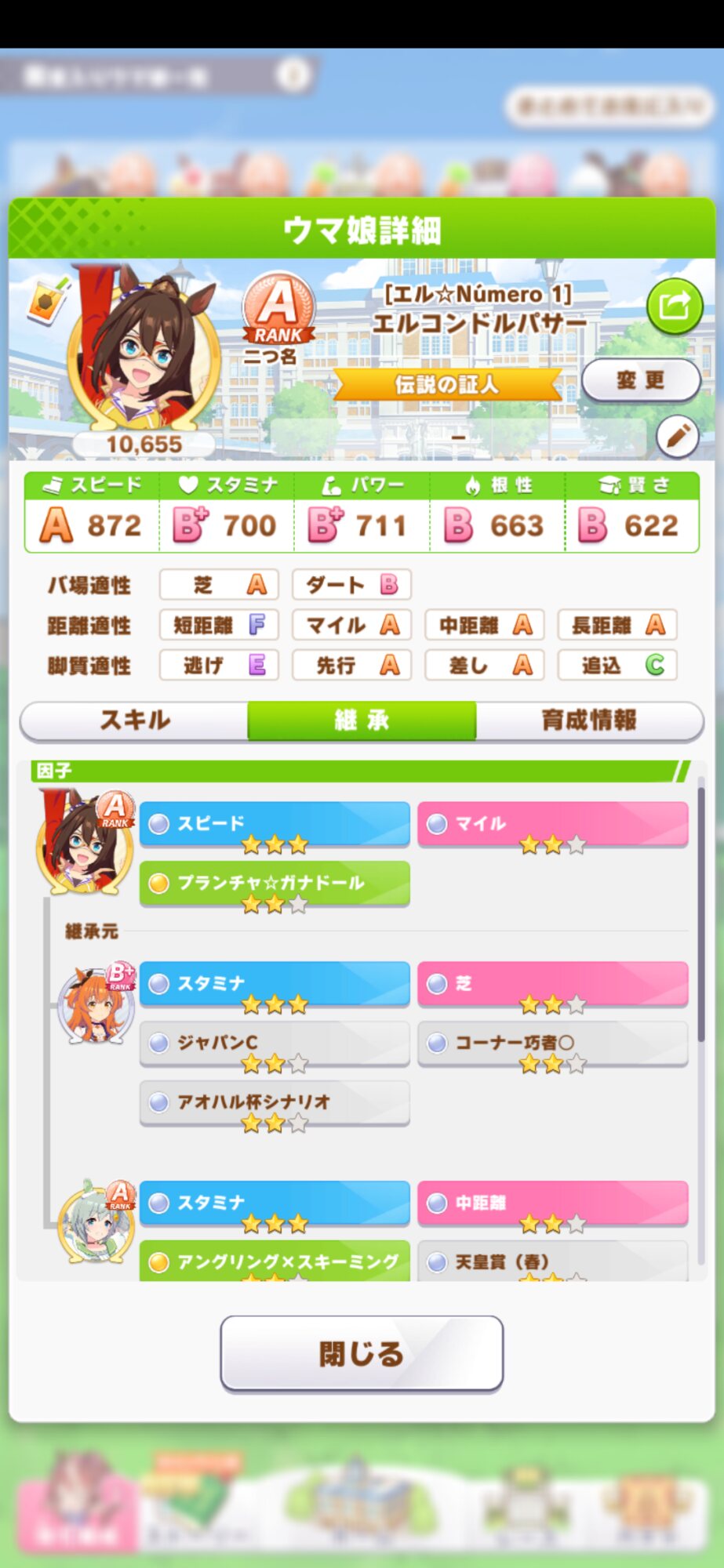Image resolution: width=724 pixels, height=1568 pixels.
Task: Tap the 中距離 factor
Action: (553, 1204)
